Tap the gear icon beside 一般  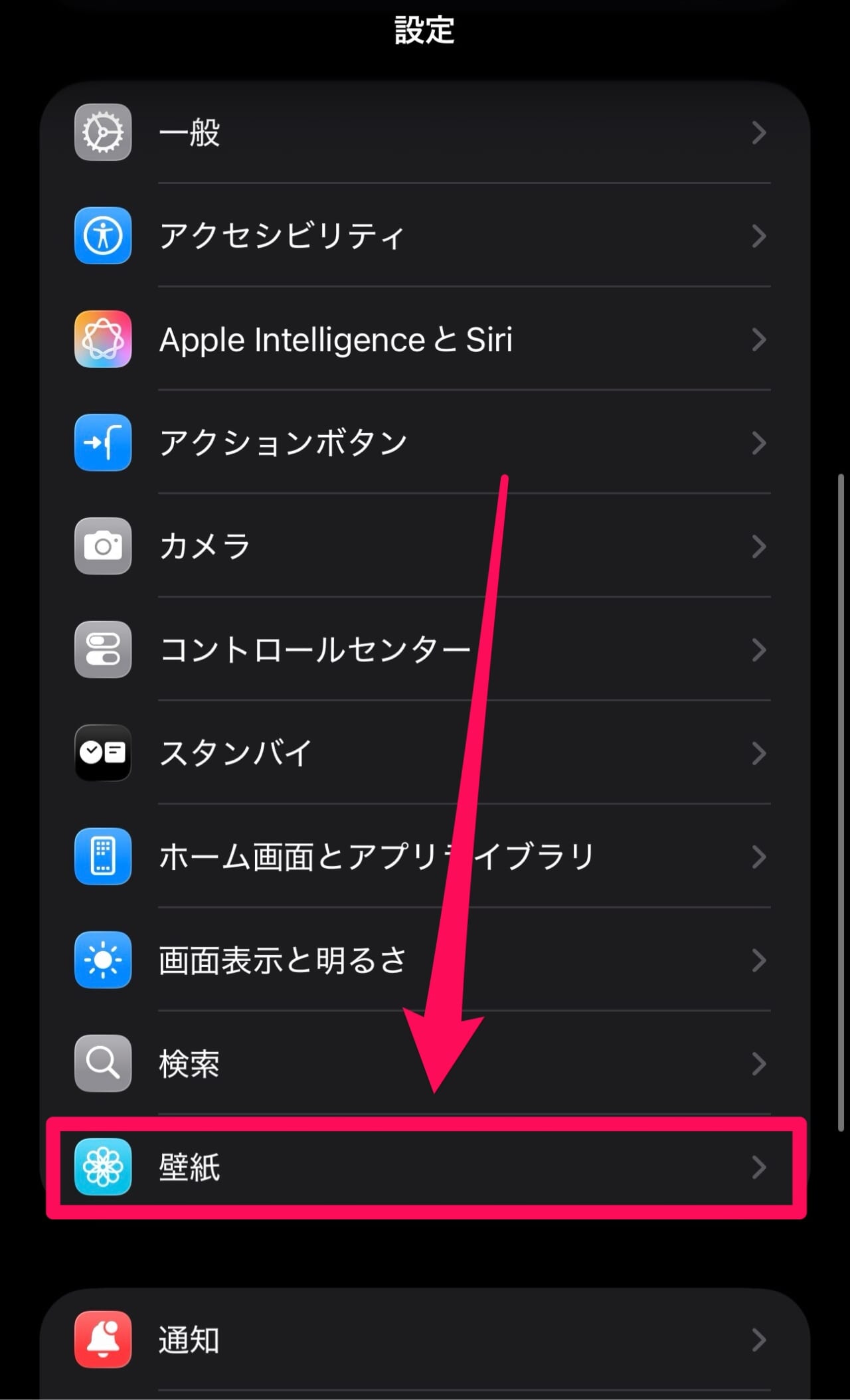click(103, 133)
